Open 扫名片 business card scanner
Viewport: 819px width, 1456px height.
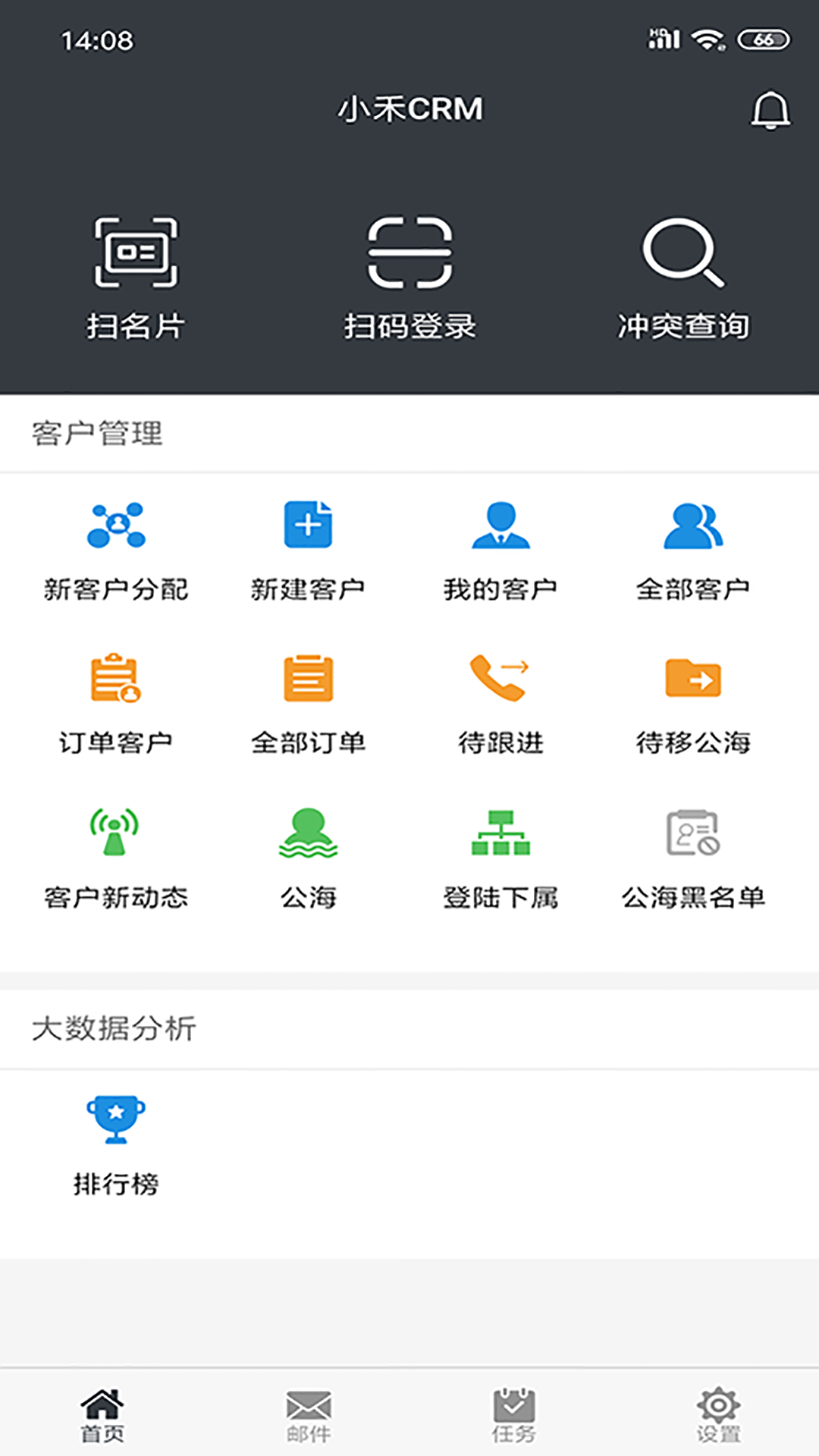pyautogui.click(x=136, y=277)
